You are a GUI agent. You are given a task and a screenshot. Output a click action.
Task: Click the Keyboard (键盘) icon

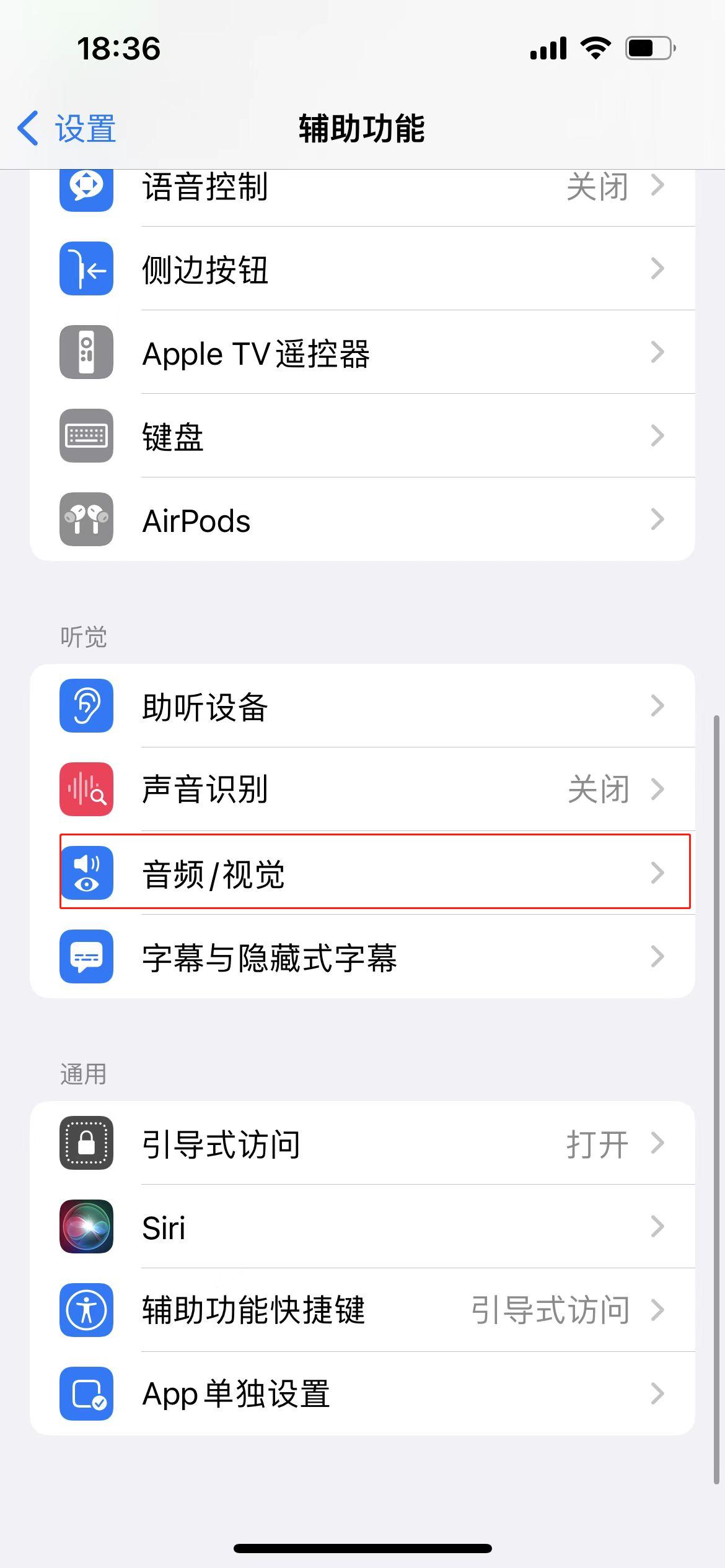86,436
